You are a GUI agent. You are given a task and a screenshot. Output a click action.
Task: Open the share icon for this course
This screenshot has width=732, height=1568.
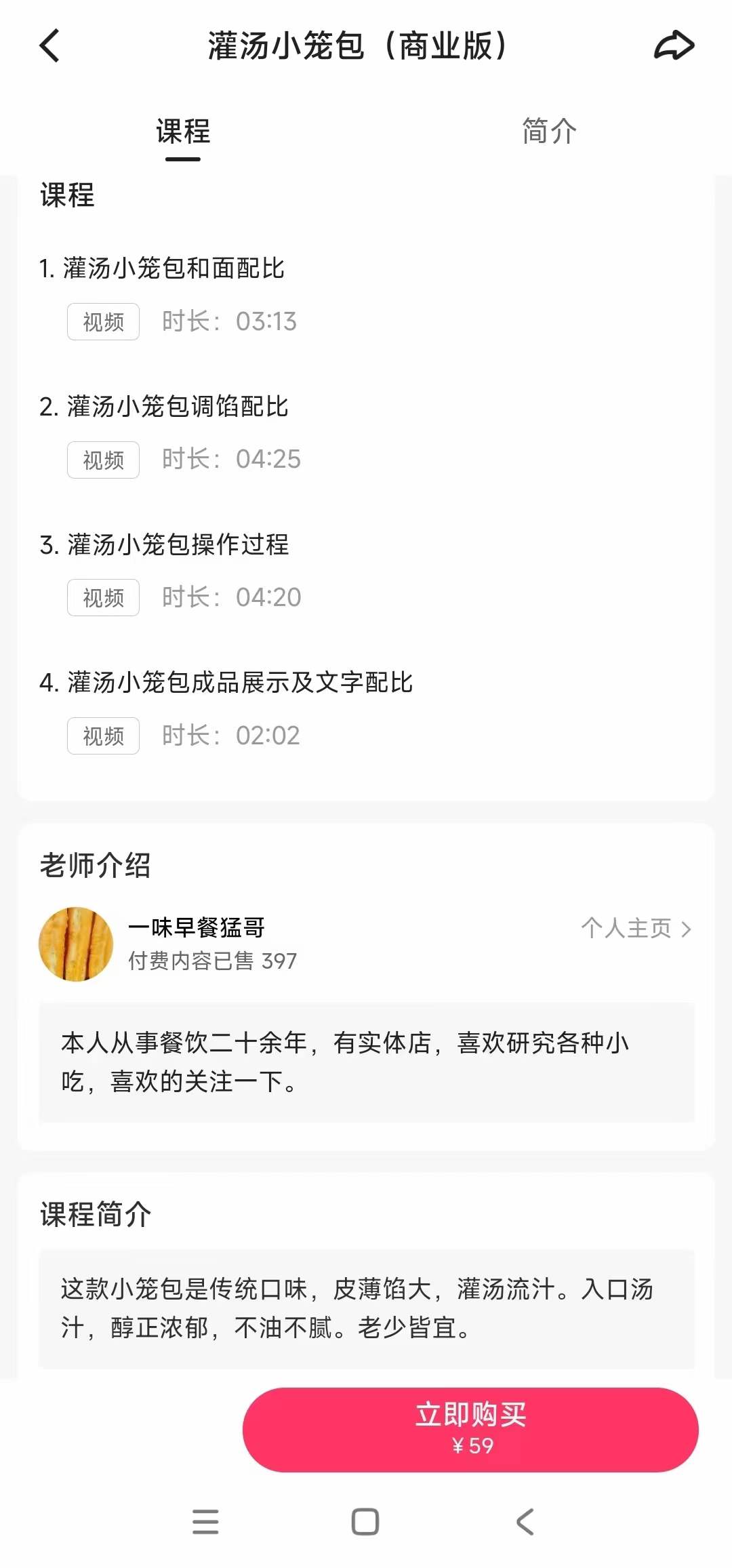click(675, 46)
